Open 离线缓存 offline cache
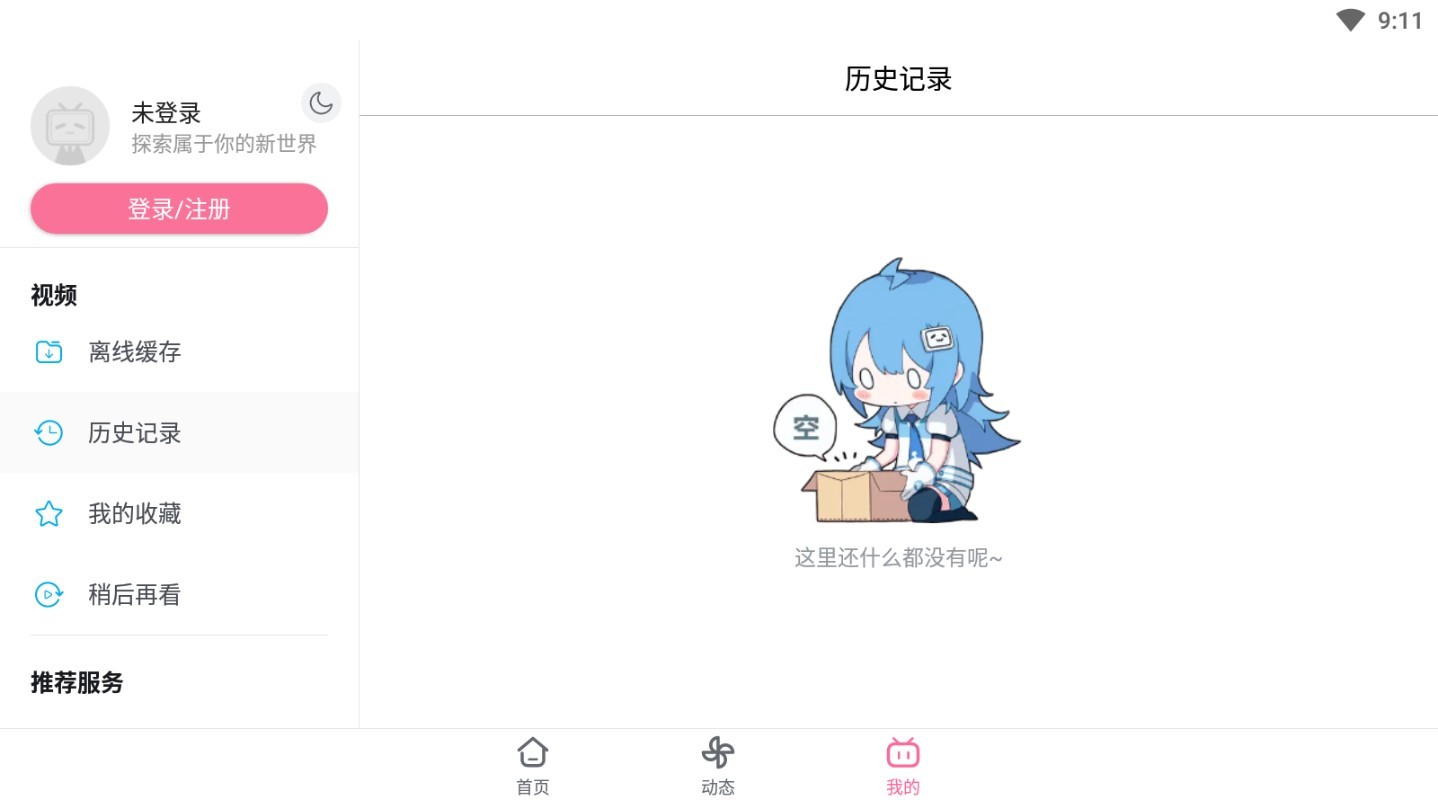Screen dimensions: 1438x809 coord(135,352)
